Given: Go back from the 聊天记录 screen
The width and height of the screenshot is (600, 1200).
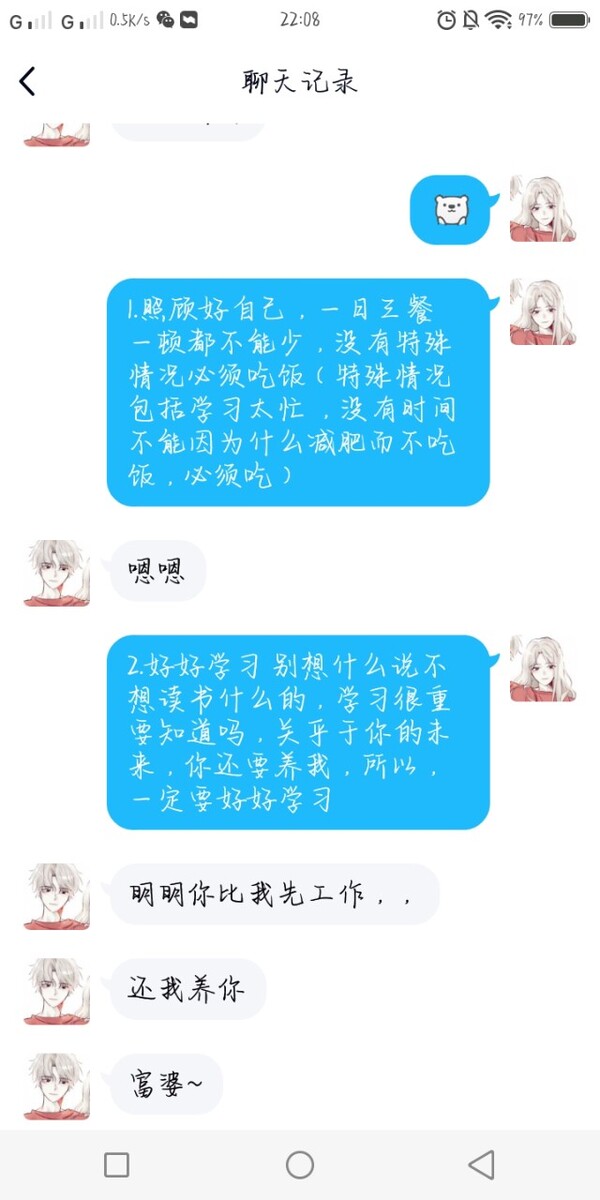Looking at the screenshot, I should click(28, 82).
